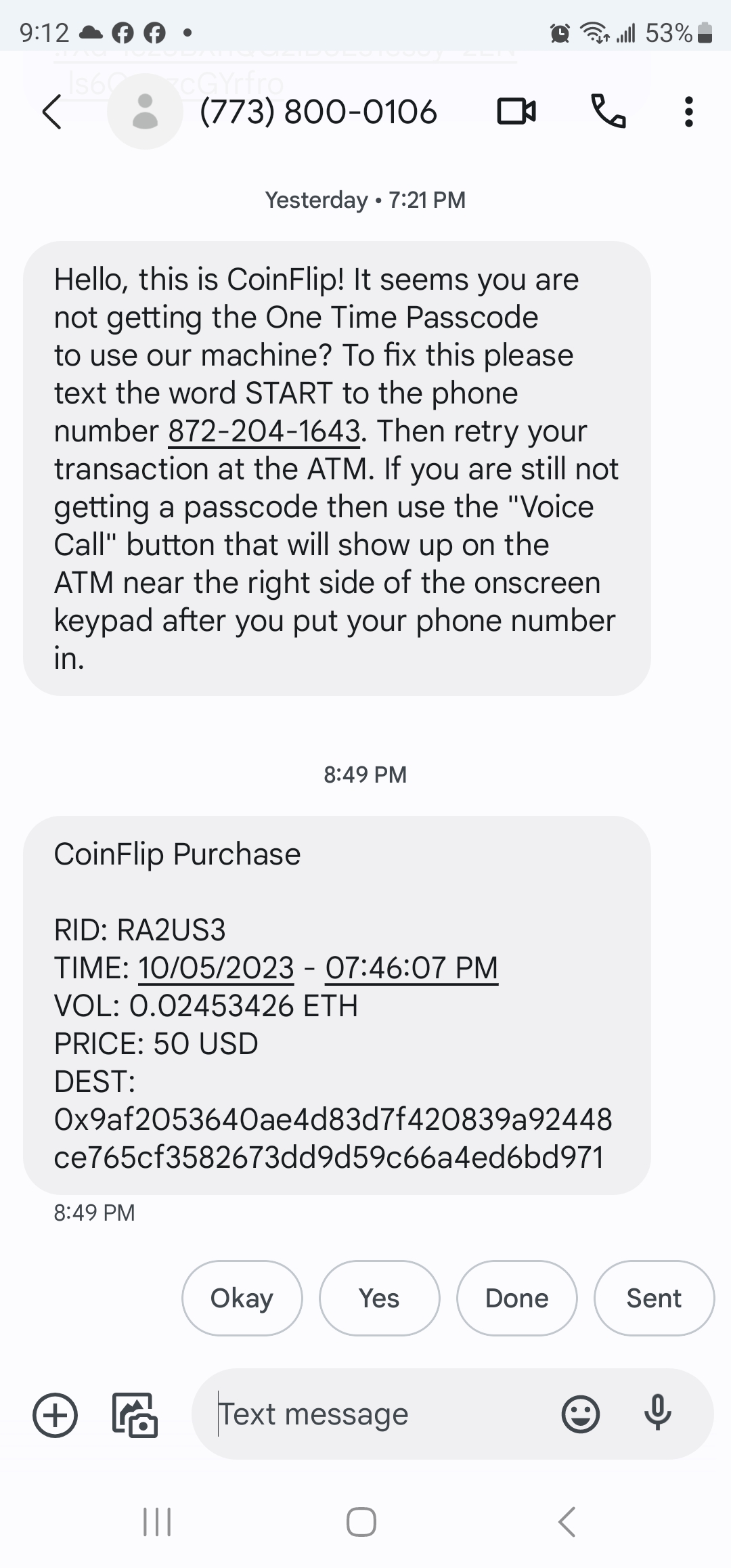Open the three-dot overflow menu
731x1568 pixels.
pos(688,112)
